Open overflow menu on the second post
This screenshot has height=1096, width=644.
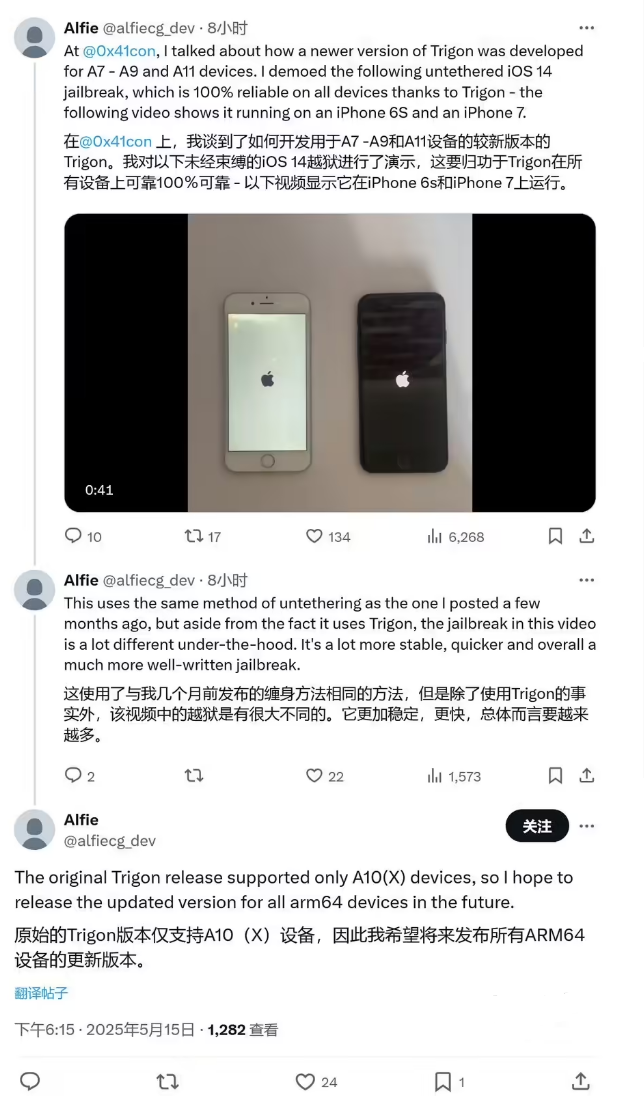click(x=587, y=580)
